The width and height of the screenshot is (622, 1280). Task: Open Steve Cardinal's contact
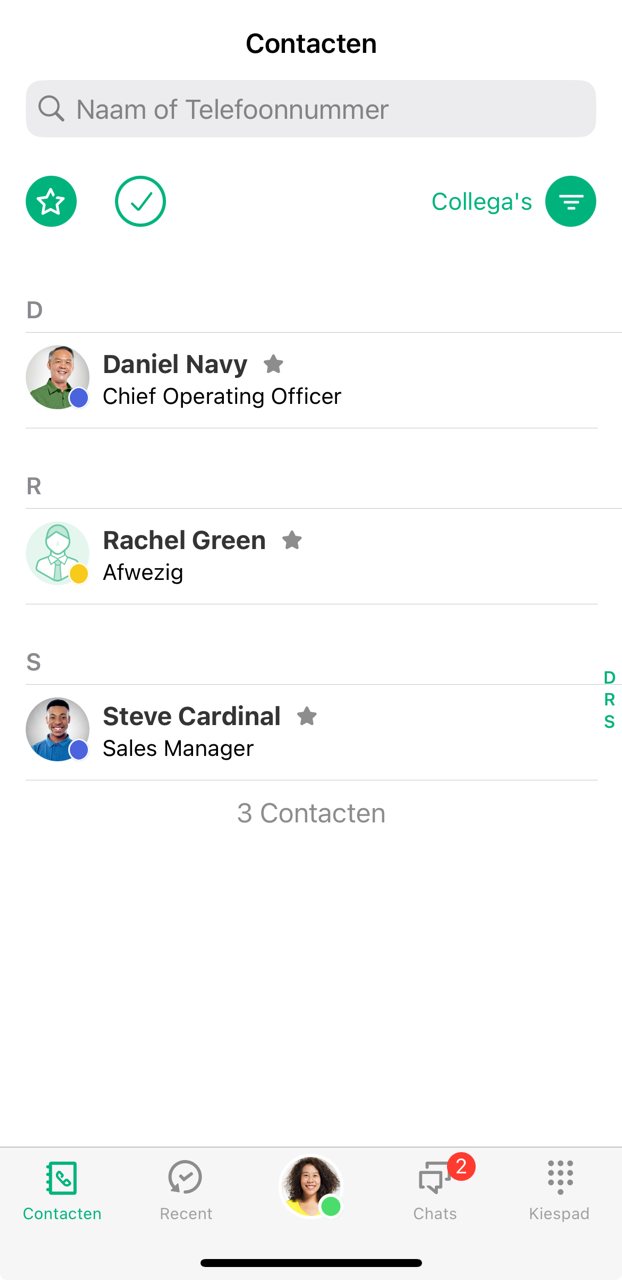coord(192,732)
